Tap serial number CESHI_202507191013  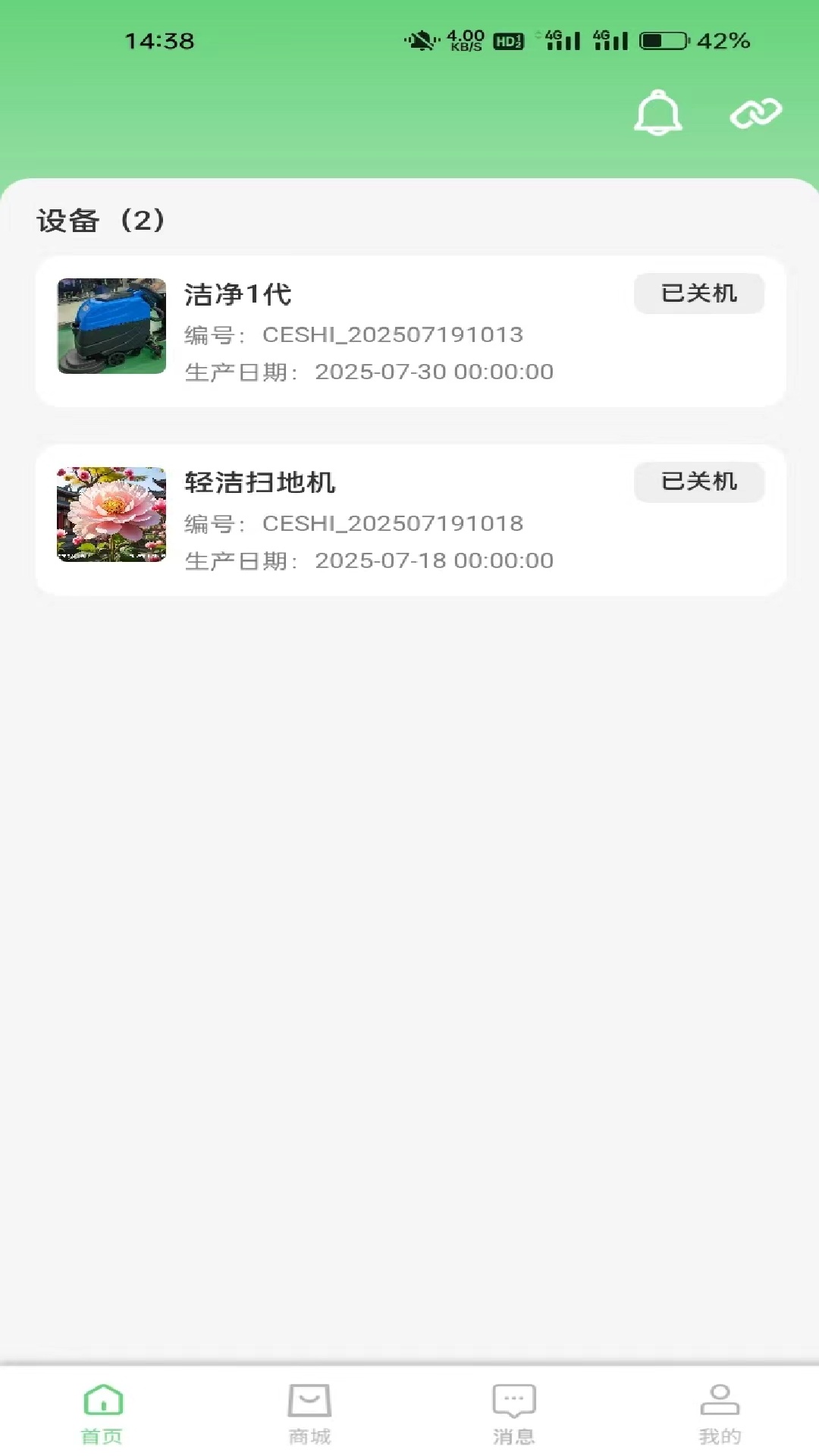coord(391,334)
